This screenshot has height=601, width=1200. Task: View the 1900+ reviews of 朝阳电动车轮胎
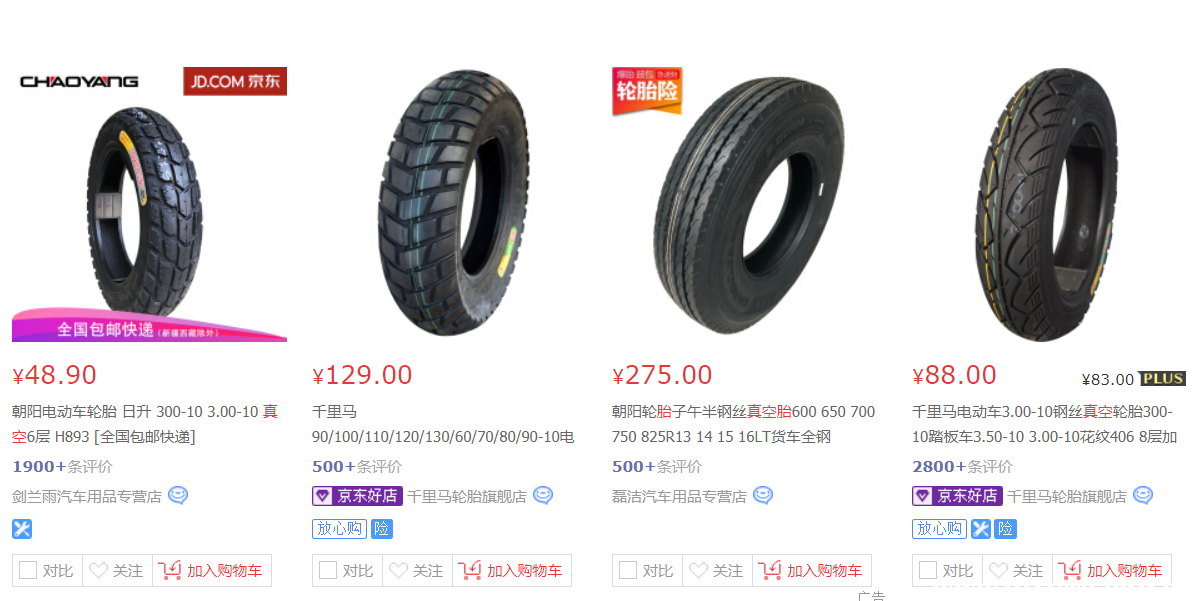click(62, 466)
